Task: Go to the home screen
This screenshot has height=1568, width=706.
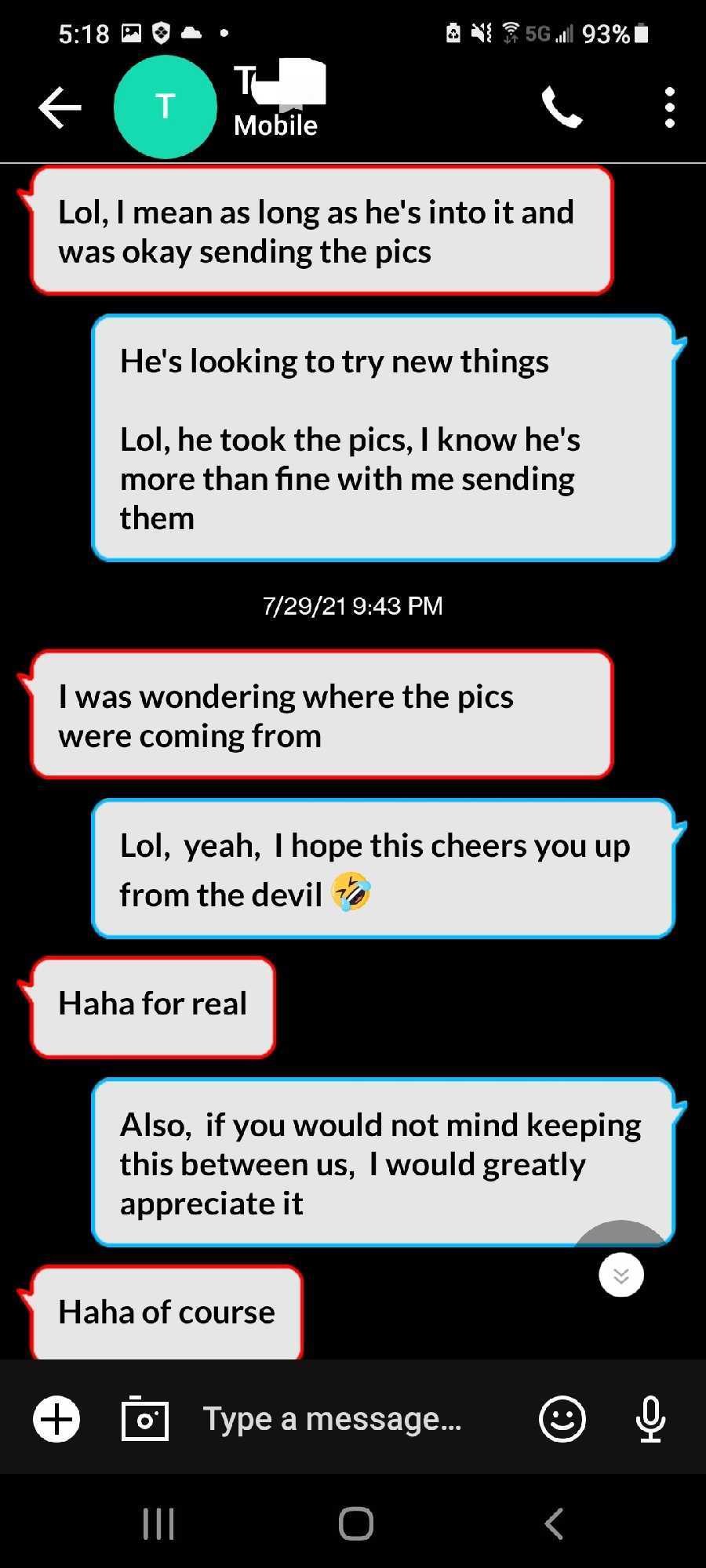Action: (356, 1524)
